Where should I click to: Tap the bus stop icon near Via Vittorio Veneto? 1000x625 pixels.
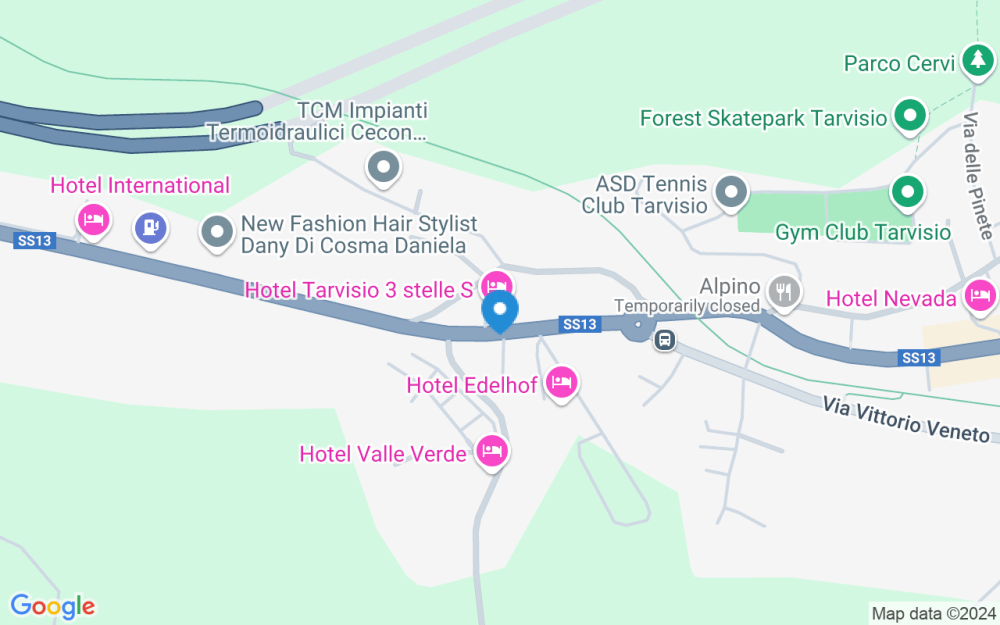[664, 341]
